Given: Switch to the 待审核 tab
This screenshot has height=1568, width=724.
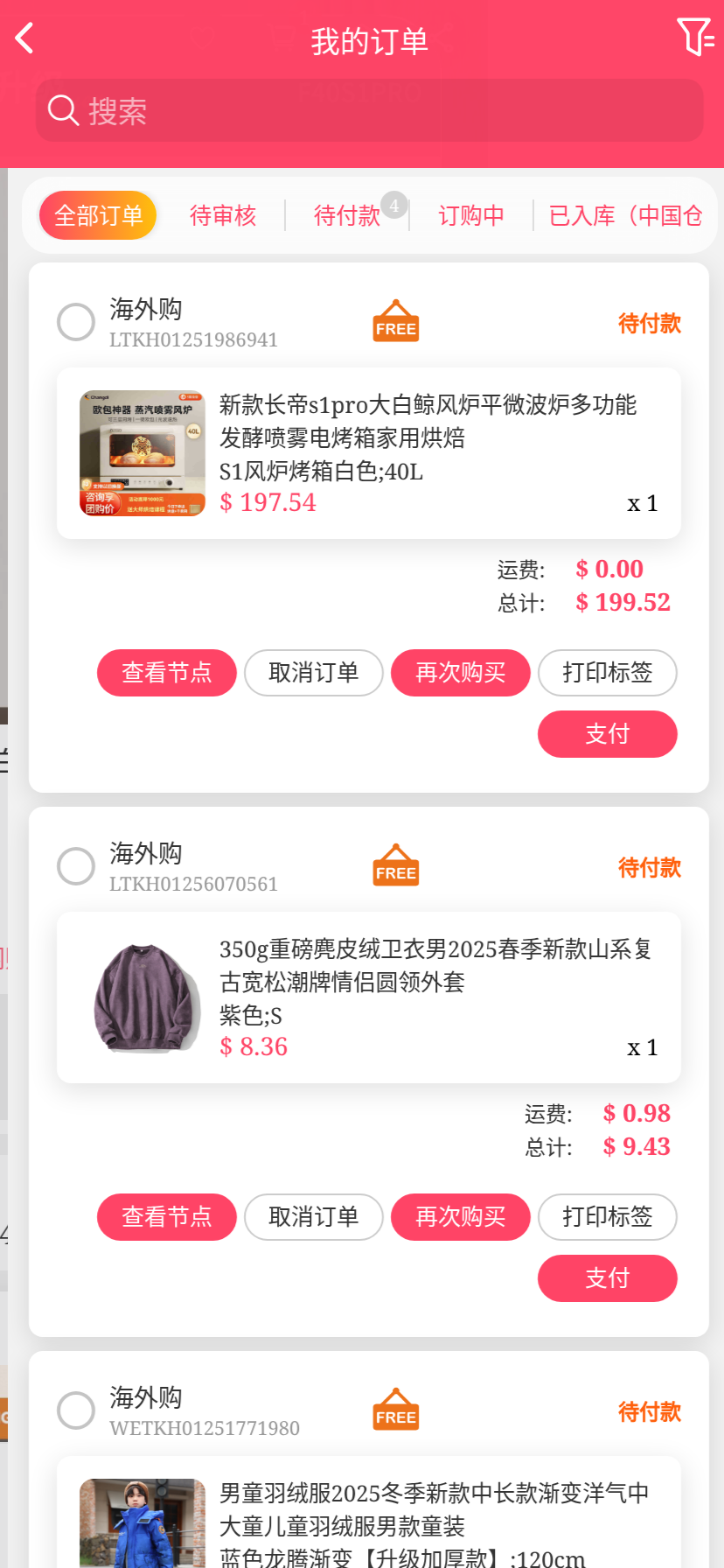Looking at the screenshot, I should (x=223, y=215).
